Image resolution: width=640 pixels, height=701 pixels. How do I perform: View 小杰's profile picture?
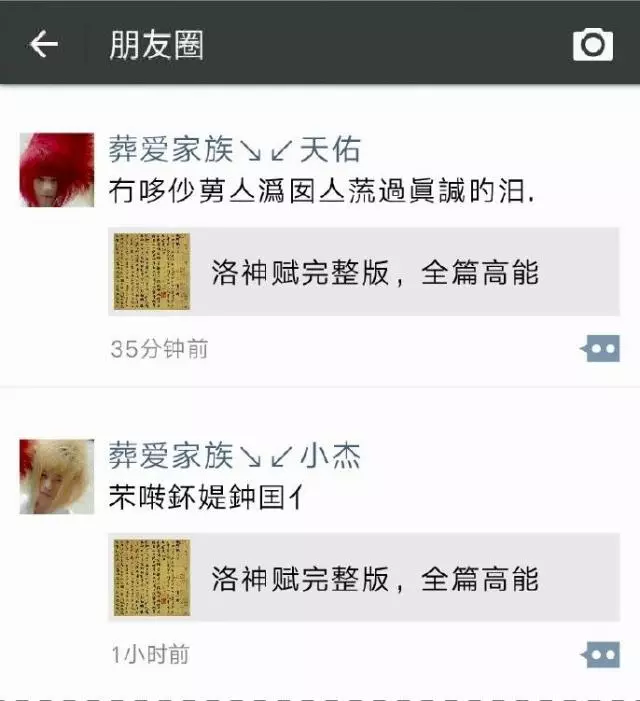click(x=57, y=476)
